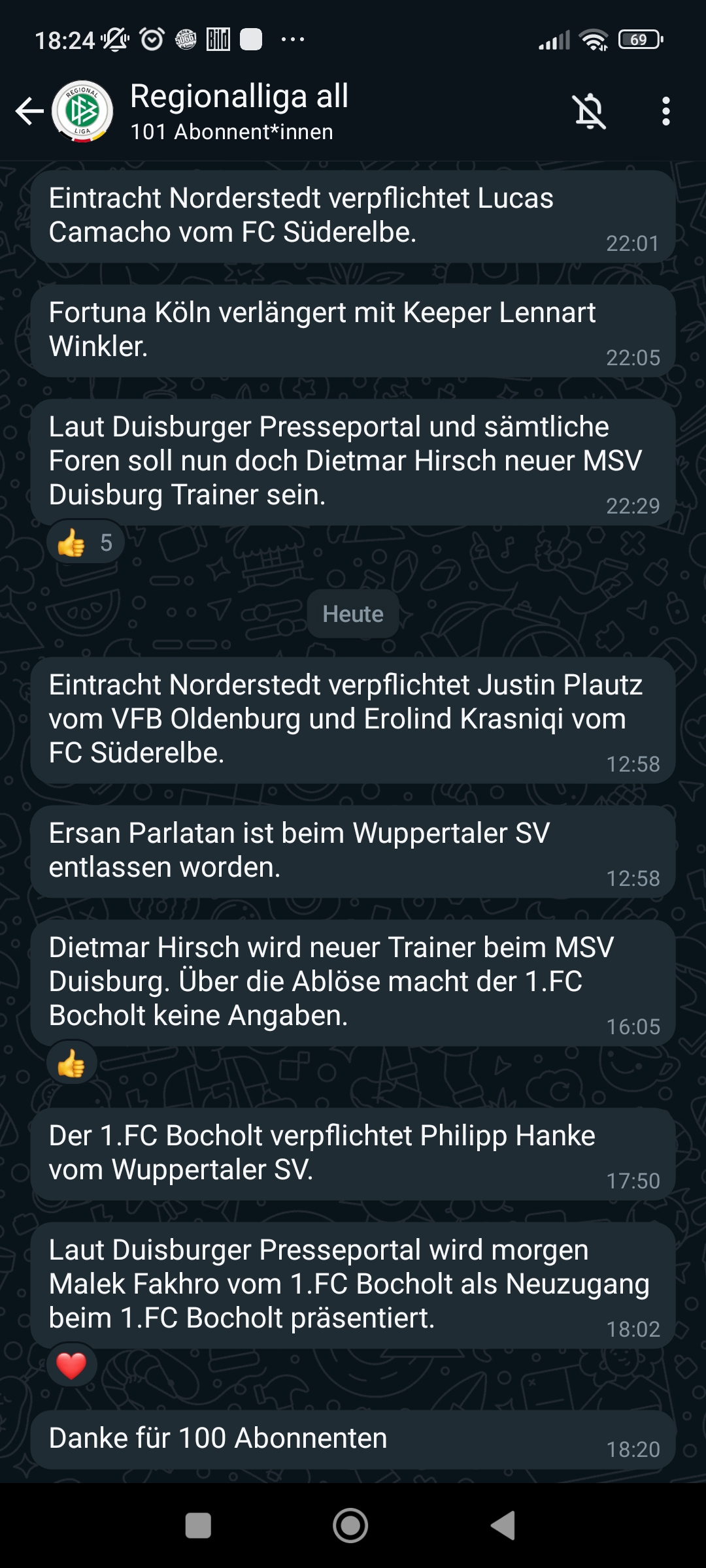Open recent apps via square button
The image size is (706, 1568).
[198, 1526]
